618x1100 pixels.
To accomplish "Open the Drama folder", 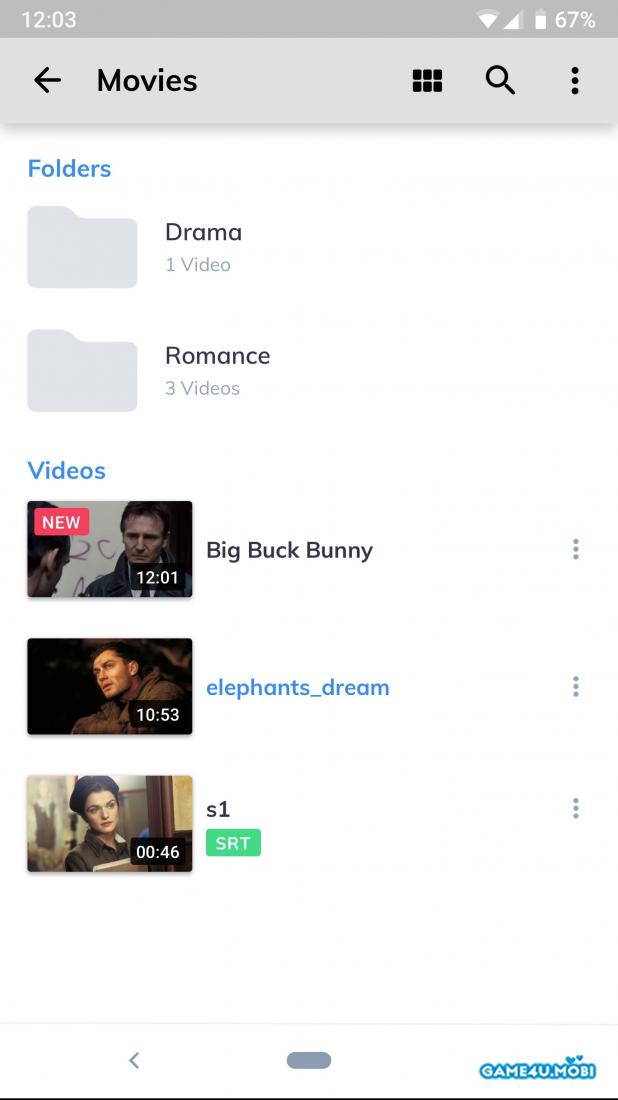I will 203,246.
